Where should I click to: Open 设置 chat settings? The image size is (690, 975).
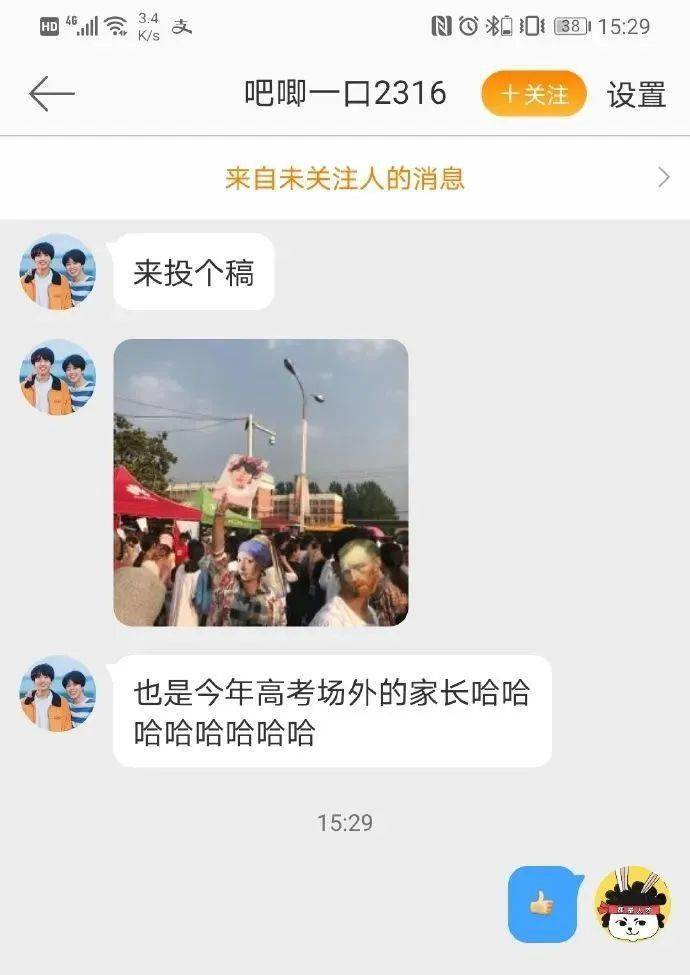[636, 95]
